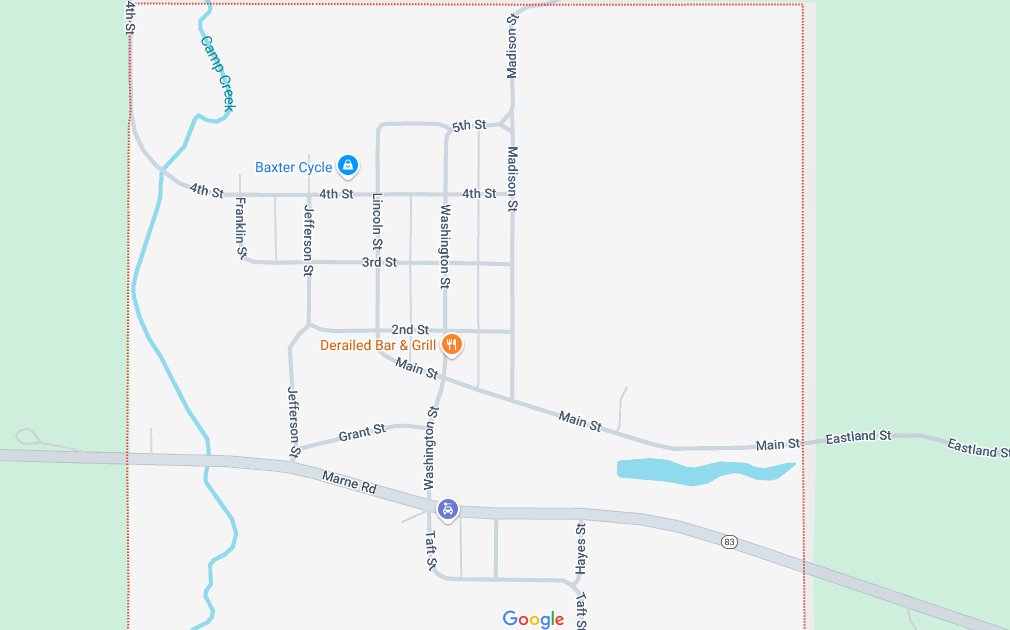The image size is (1010, 630).
Task: Tap the car dealer marker on Marne Rd
Action: (448, 510)
